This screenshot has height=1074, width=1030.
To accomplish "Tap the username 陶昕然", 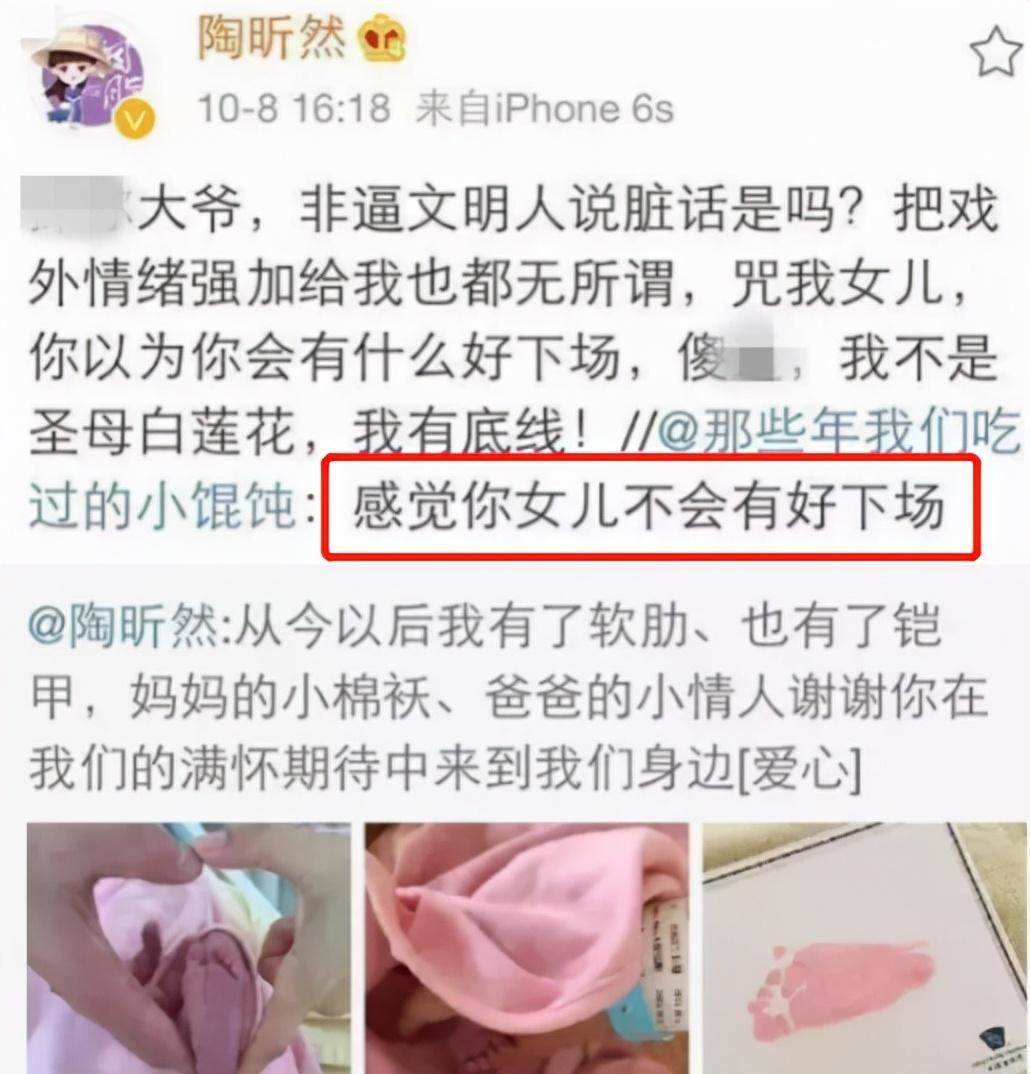I will 270,40.
